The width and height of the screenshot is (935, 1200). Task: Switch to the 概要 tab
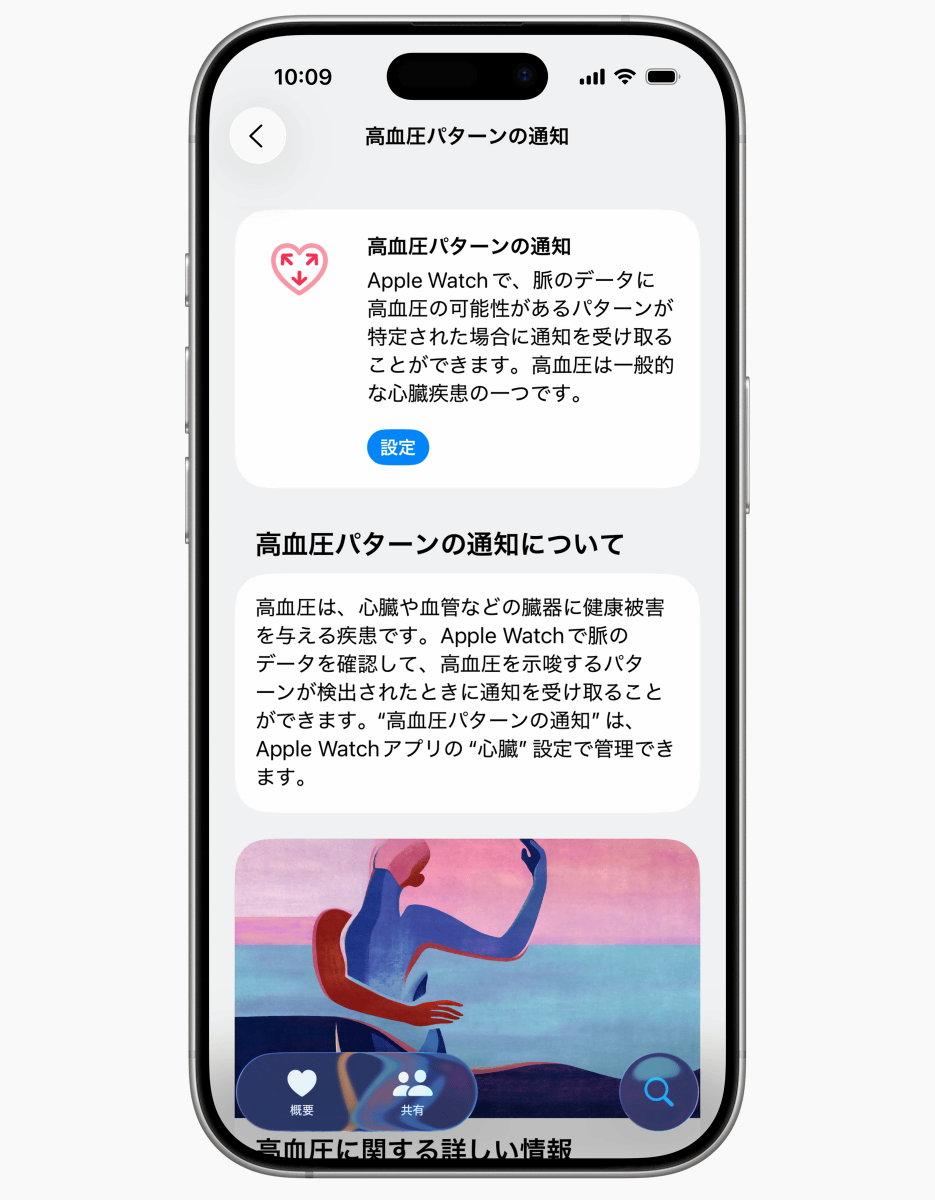click(x=301, y=1091)
